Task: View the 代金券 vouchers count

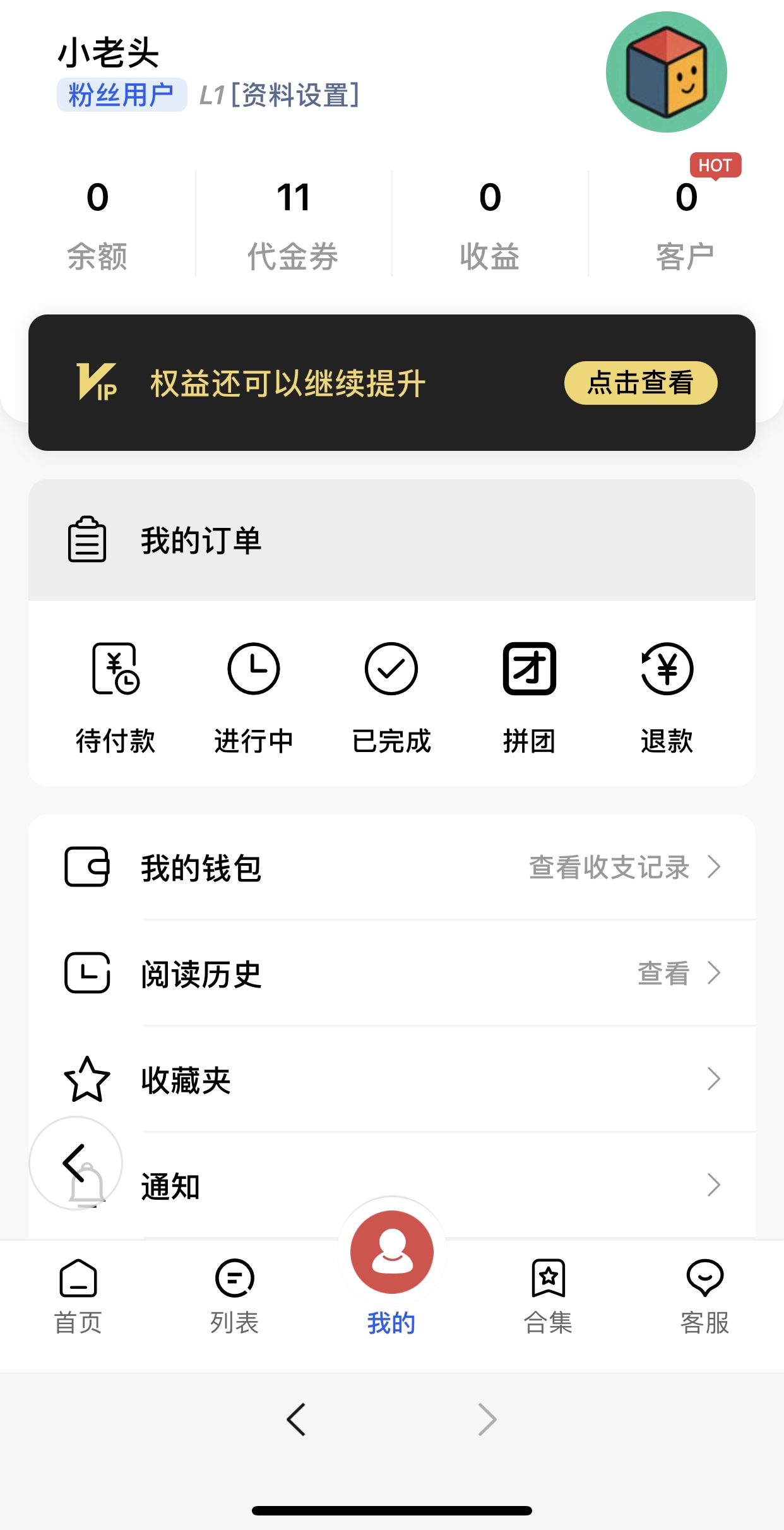Action: pos(293,224)
